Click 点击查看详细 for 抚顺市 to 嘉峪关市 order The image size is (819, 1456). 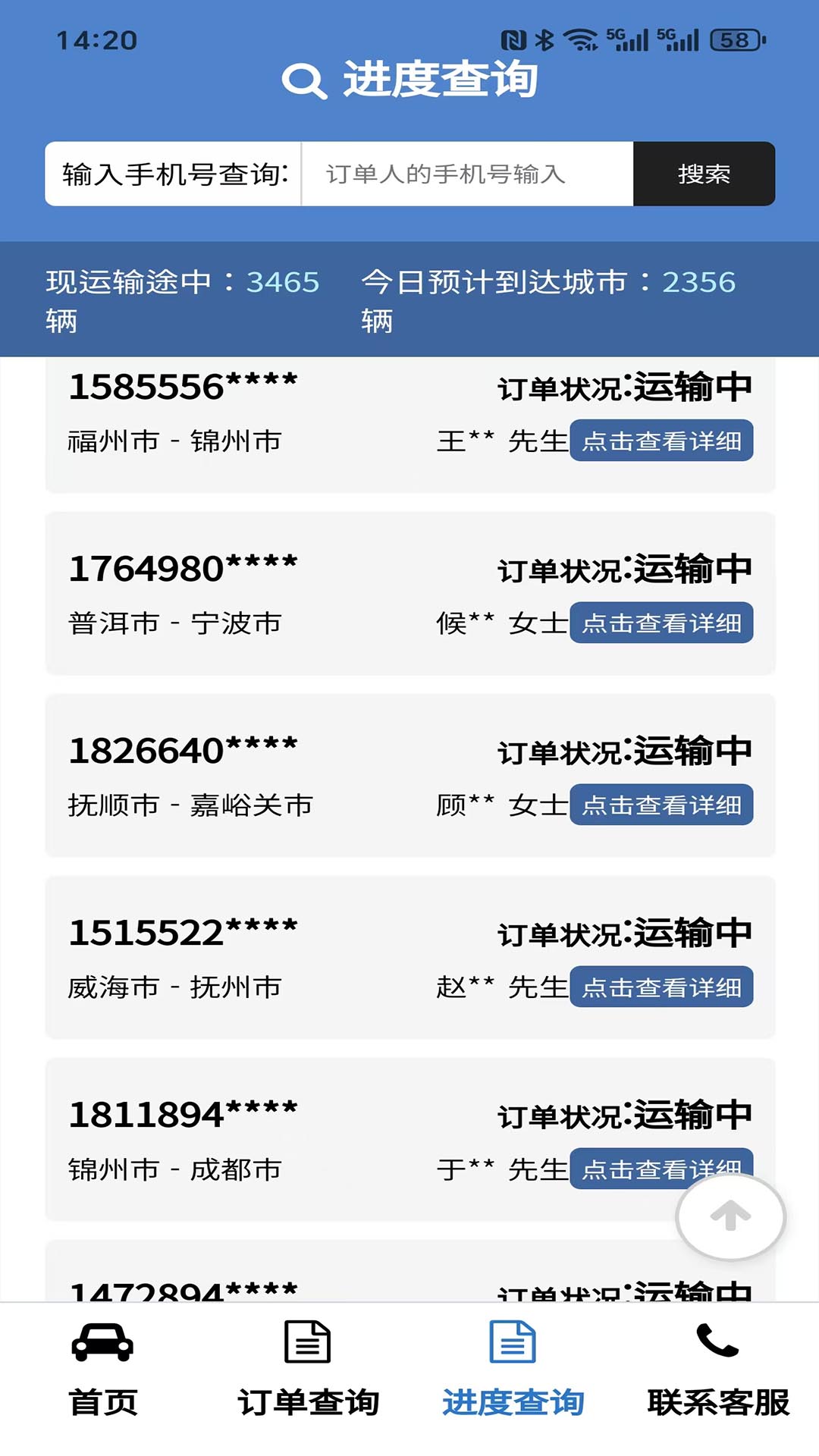[x=661, y=806]
